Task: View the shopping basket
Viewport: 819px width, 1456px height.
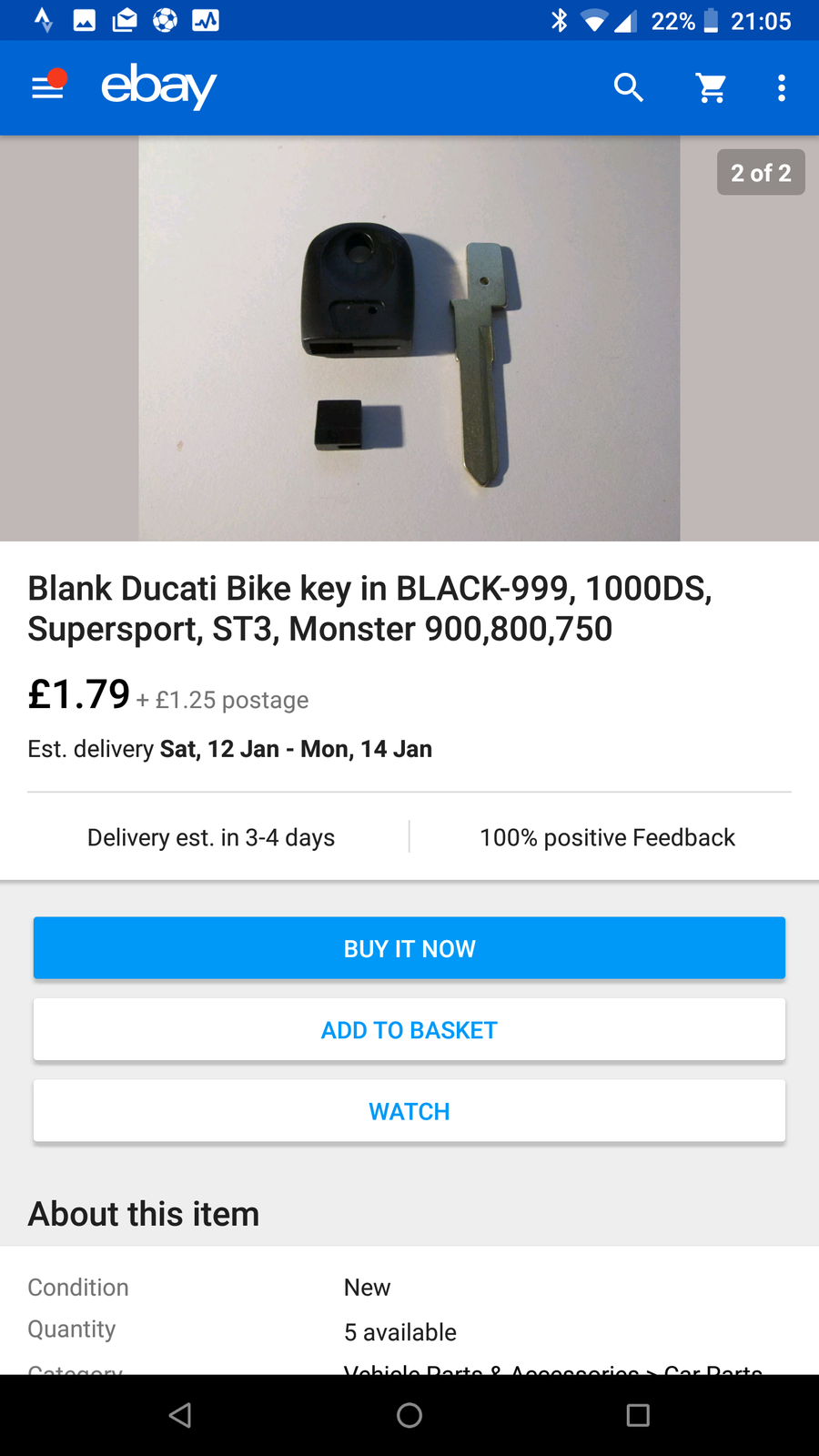Action: pos(712,87)
